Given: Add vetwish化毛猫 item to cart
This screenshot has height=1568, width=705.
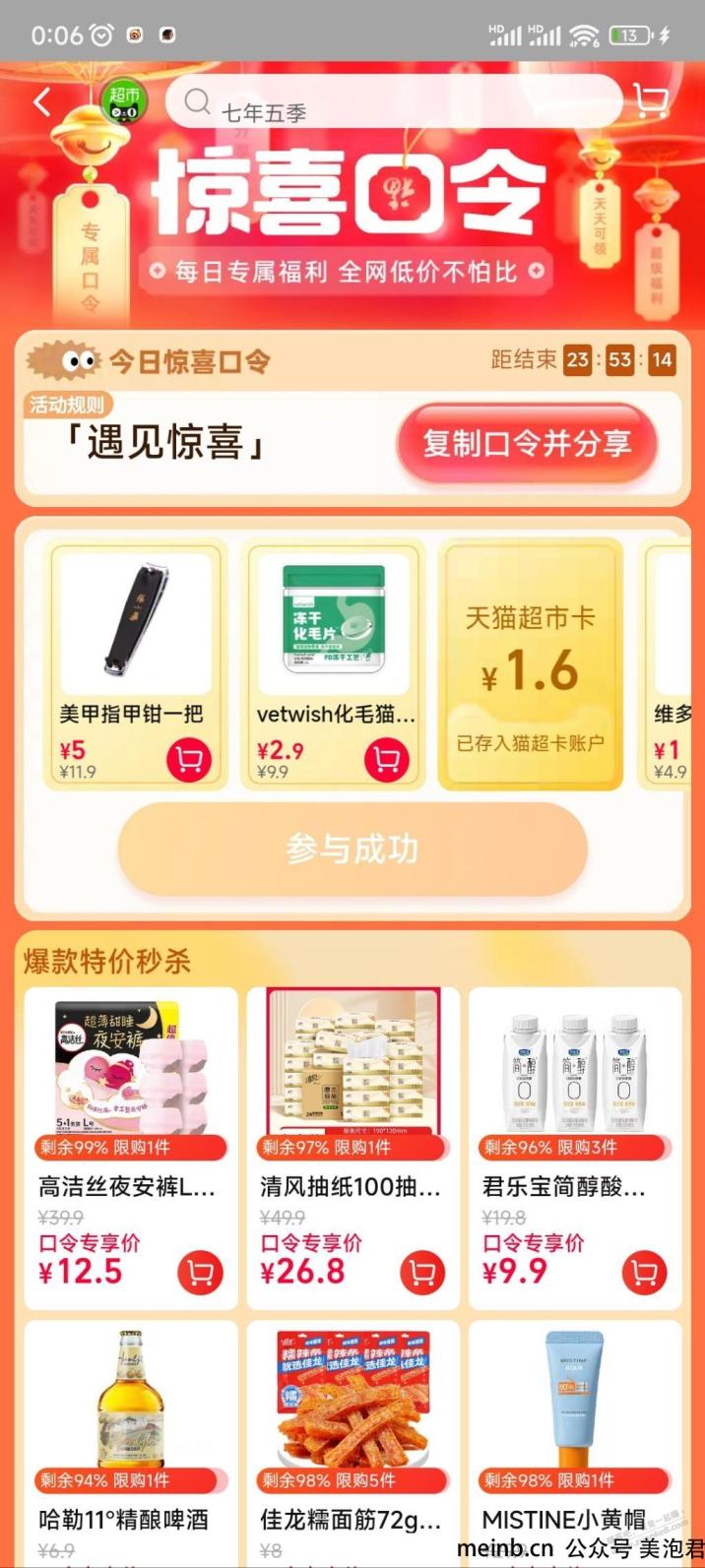Looking at the screenshot, I should (x=387, y=760).
